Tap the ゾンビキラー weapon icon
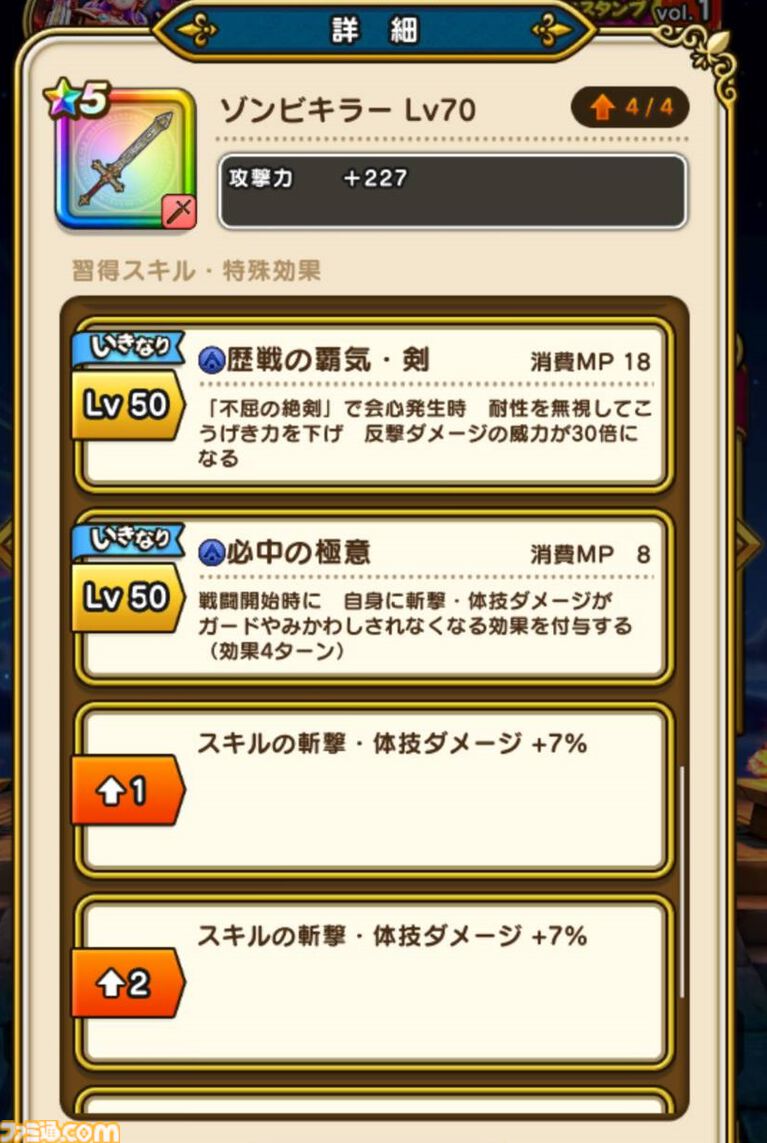 [124, 160]
